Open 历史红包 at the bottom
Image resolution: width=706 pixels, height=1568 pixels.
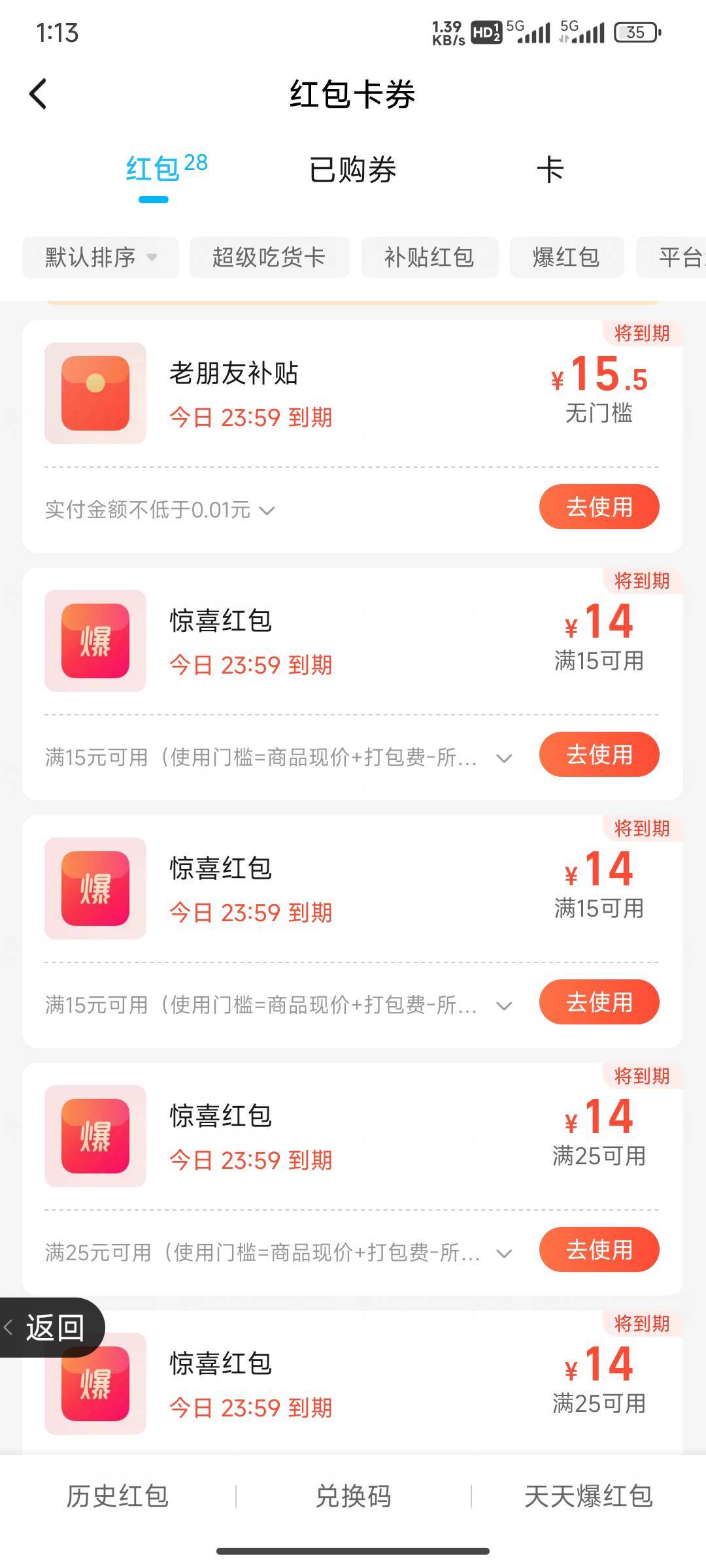click(x=118, y=1496)
